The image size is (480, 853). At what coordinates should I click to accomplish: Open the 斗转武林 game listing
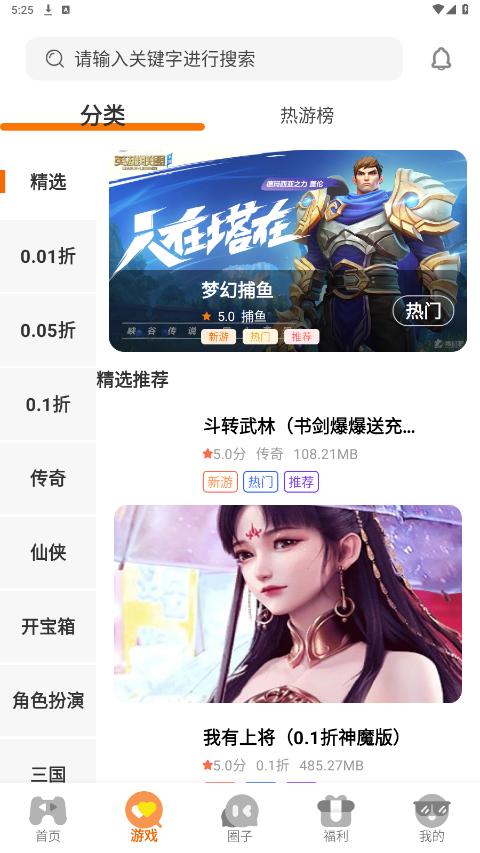pyautogui.click(x=309, y=426)
